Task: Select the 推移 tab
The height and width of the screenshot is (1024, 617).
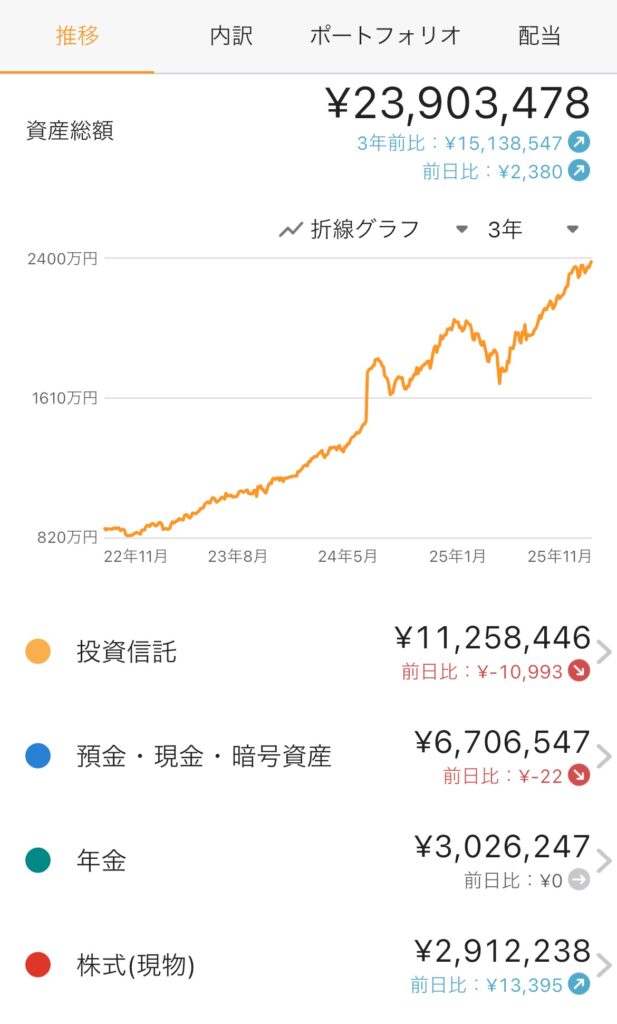Action: 77,37
